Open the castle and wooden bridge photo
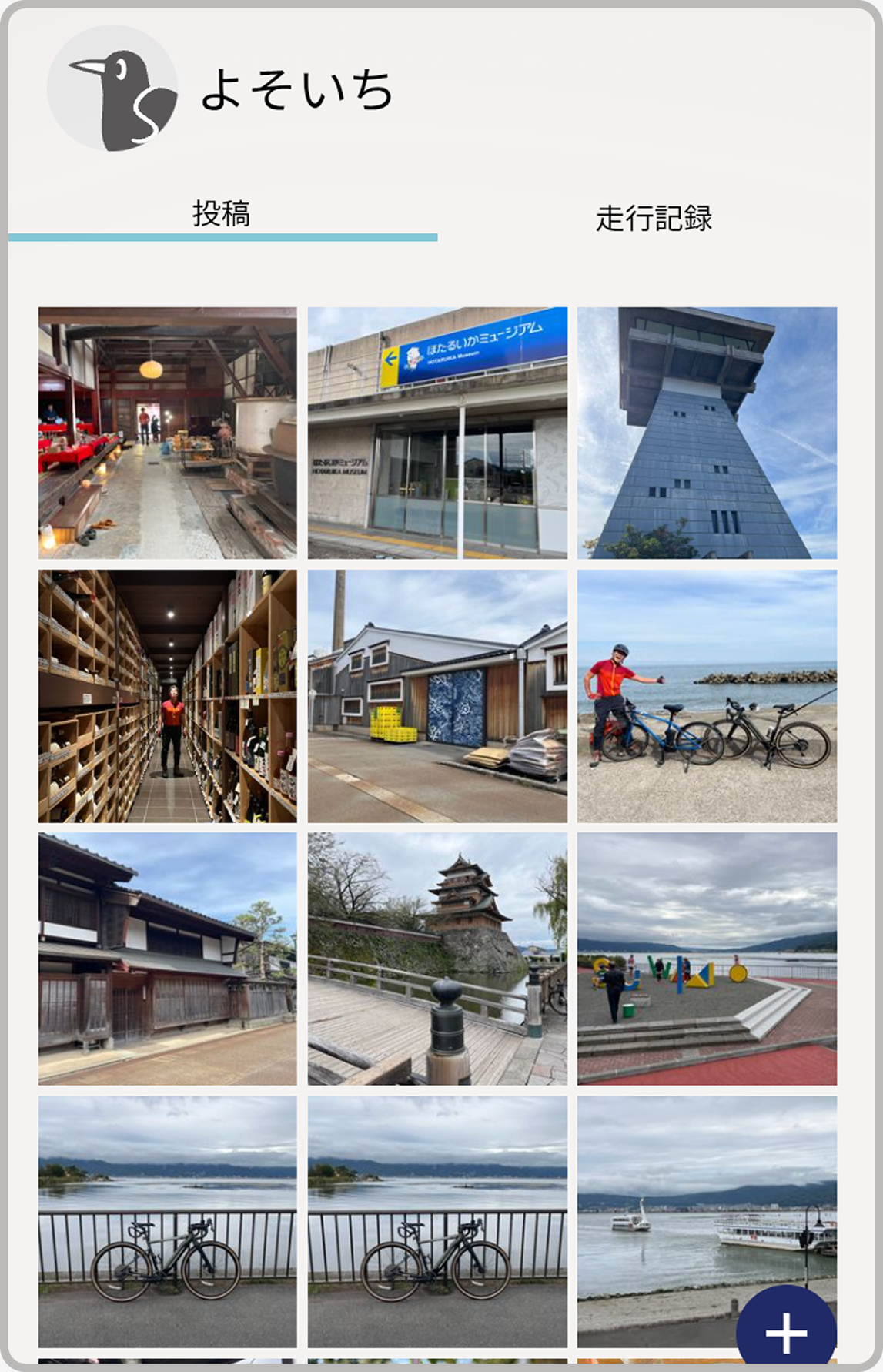 pos(437,959)
